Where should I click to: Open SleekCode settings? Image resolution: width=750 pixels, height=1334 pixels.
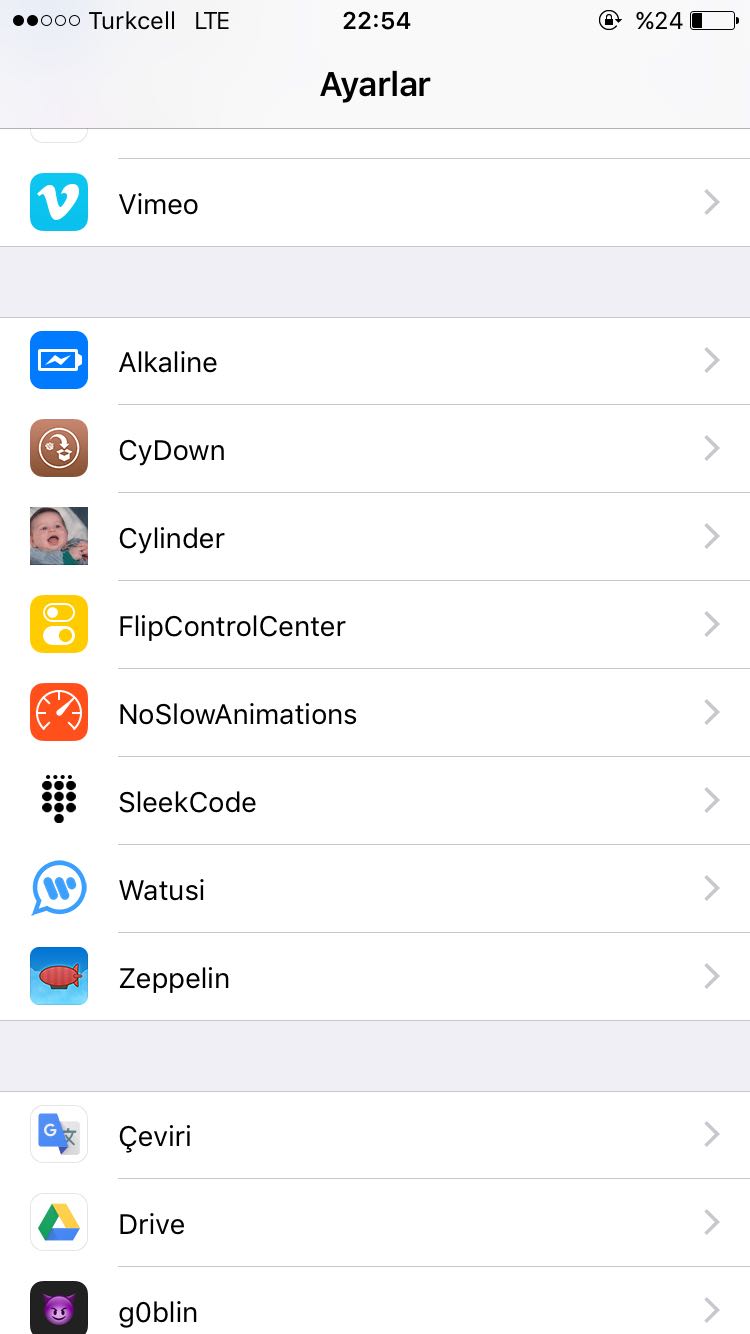(375, 801)
